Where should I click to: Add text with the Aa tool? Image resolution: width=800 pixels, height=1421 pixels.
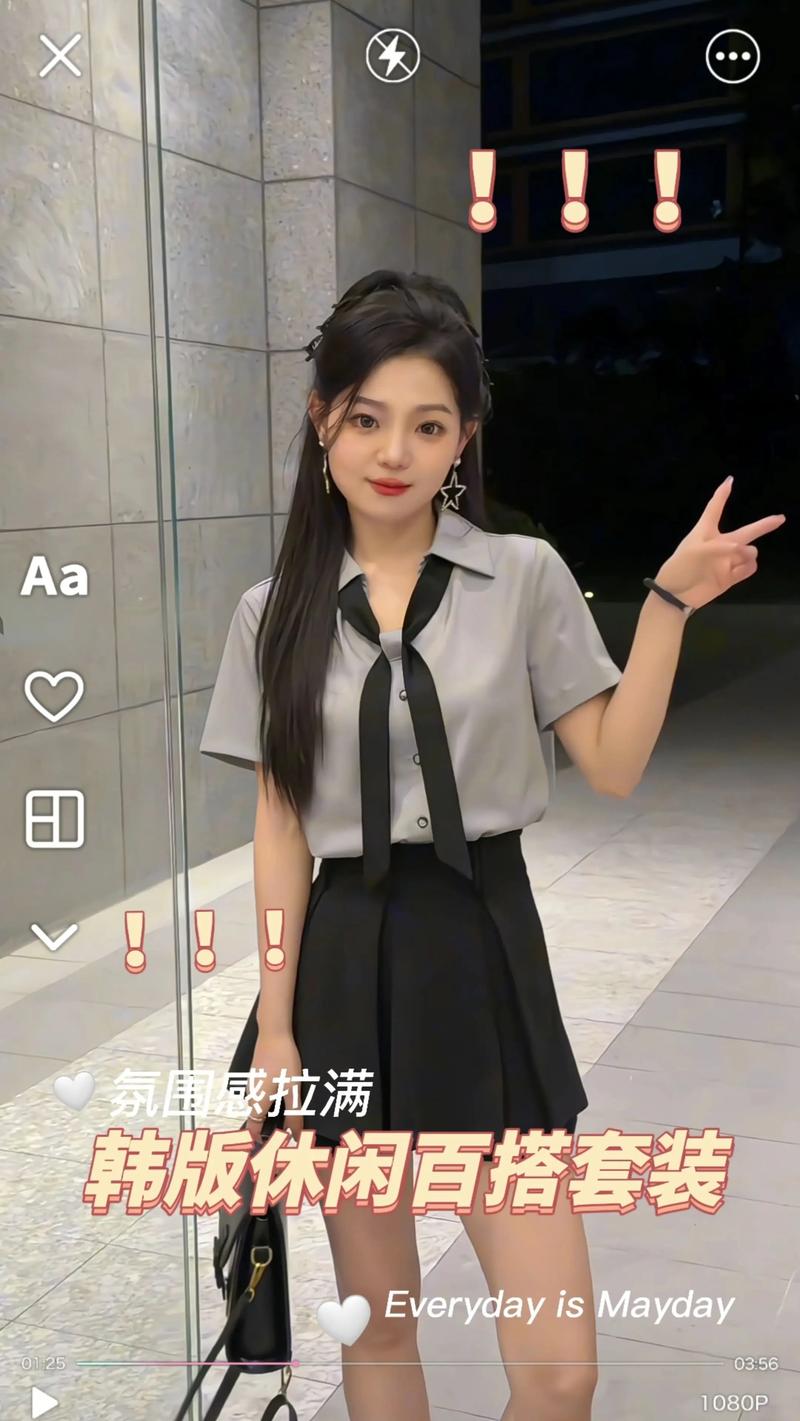(x=55, y=577)
